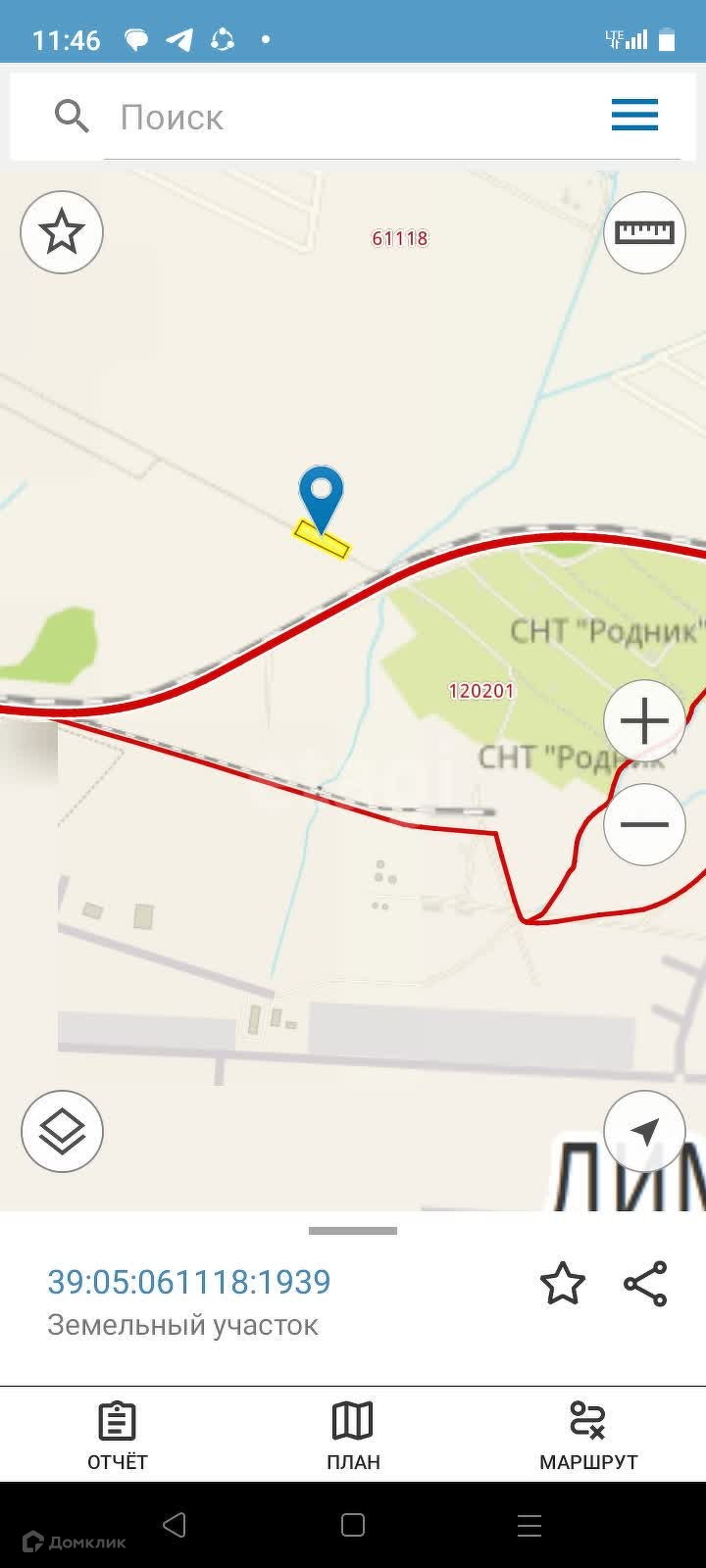Open the Отчёт report
This screenshot has height=1568, width=706.
[118, 1436]
